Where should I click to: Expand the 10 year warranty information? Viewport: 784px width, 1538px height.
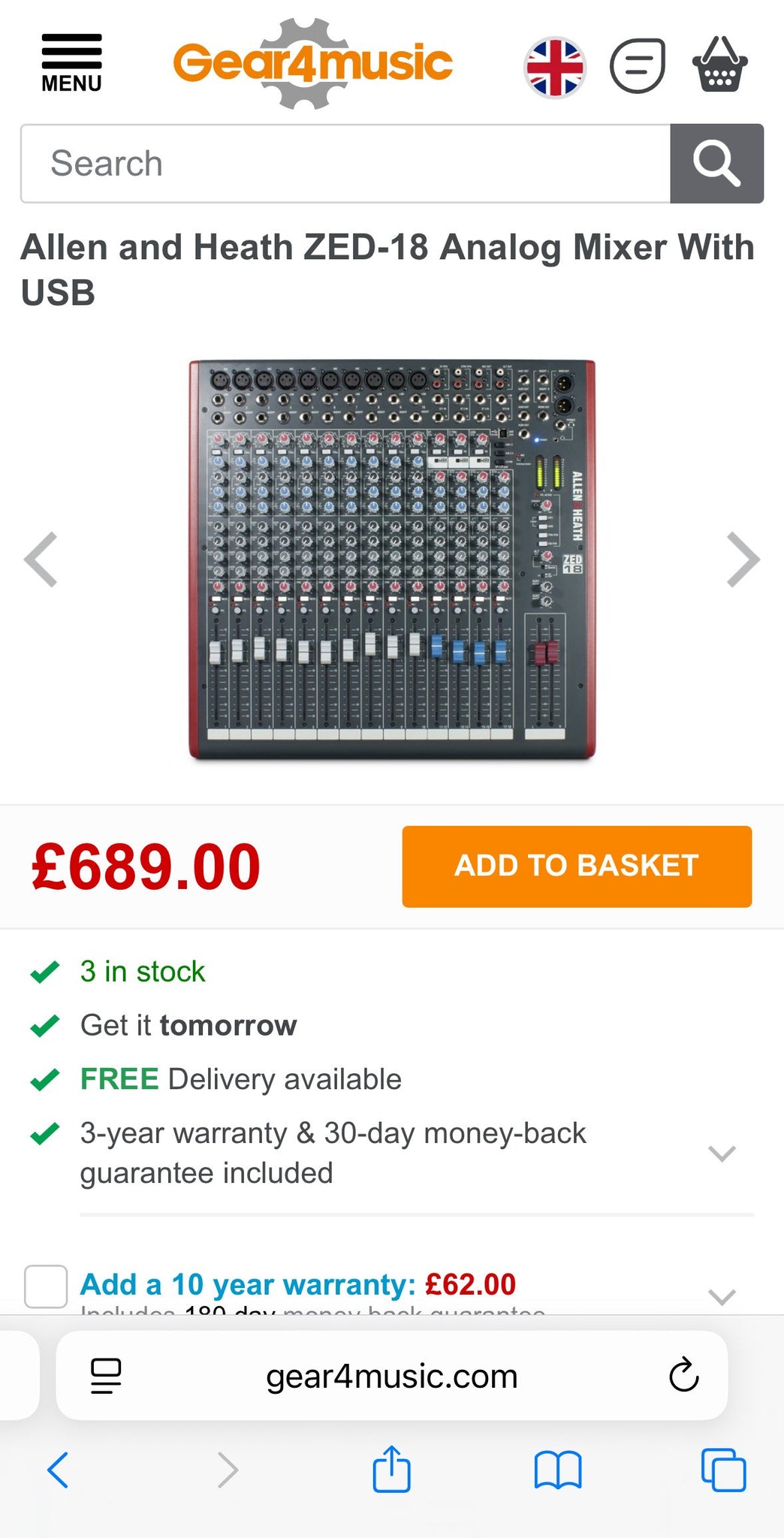(x=722, y=1297)
